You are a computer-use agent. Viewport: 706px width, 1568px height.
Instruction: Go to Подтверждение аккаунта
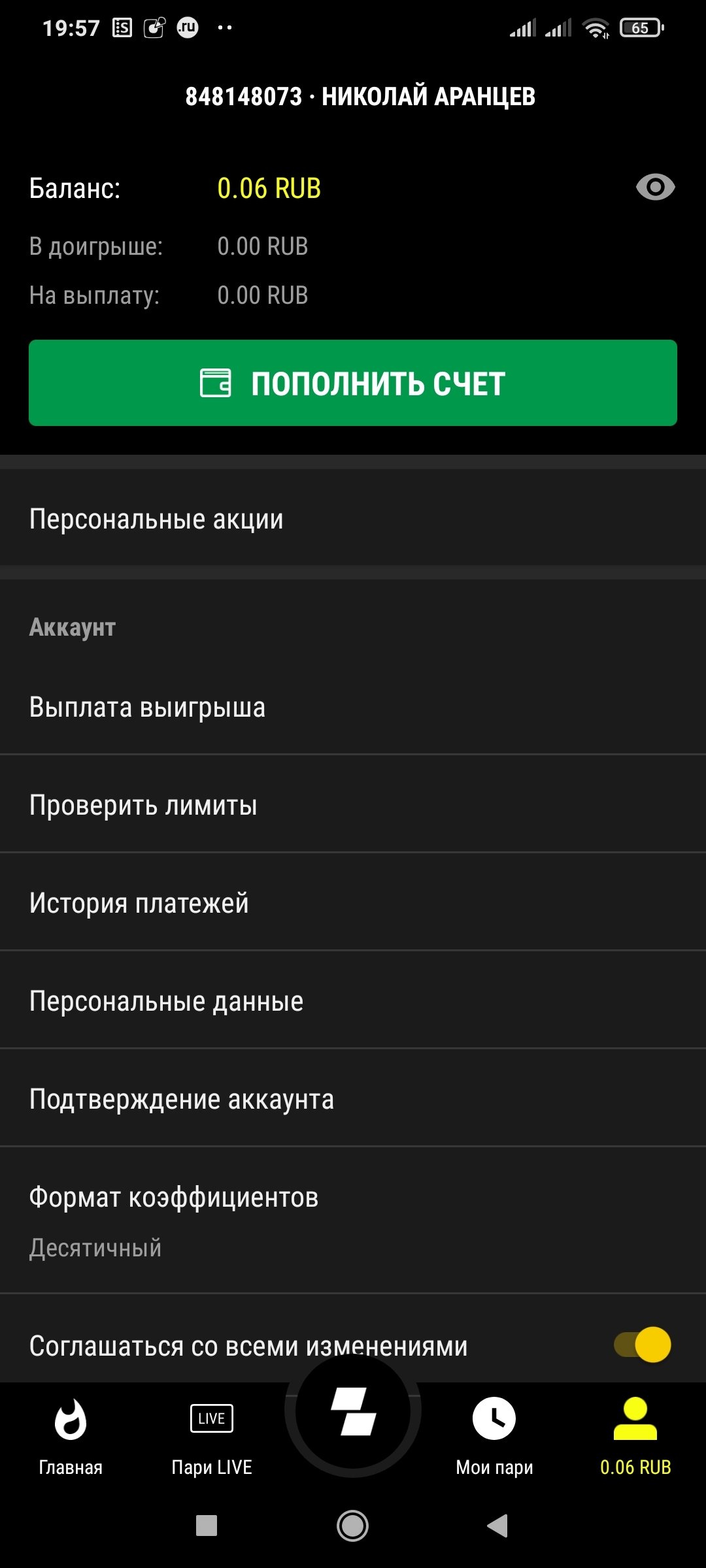point(353,1099)
